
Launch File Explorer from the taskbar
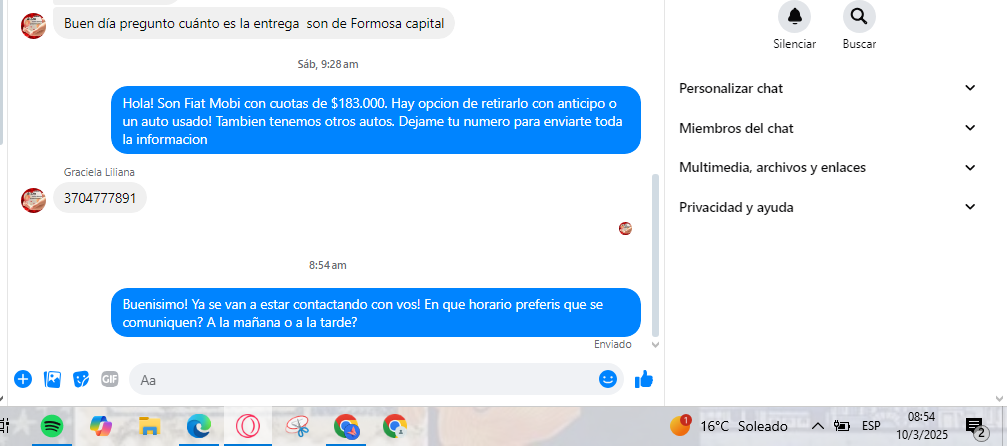(150, 426)
